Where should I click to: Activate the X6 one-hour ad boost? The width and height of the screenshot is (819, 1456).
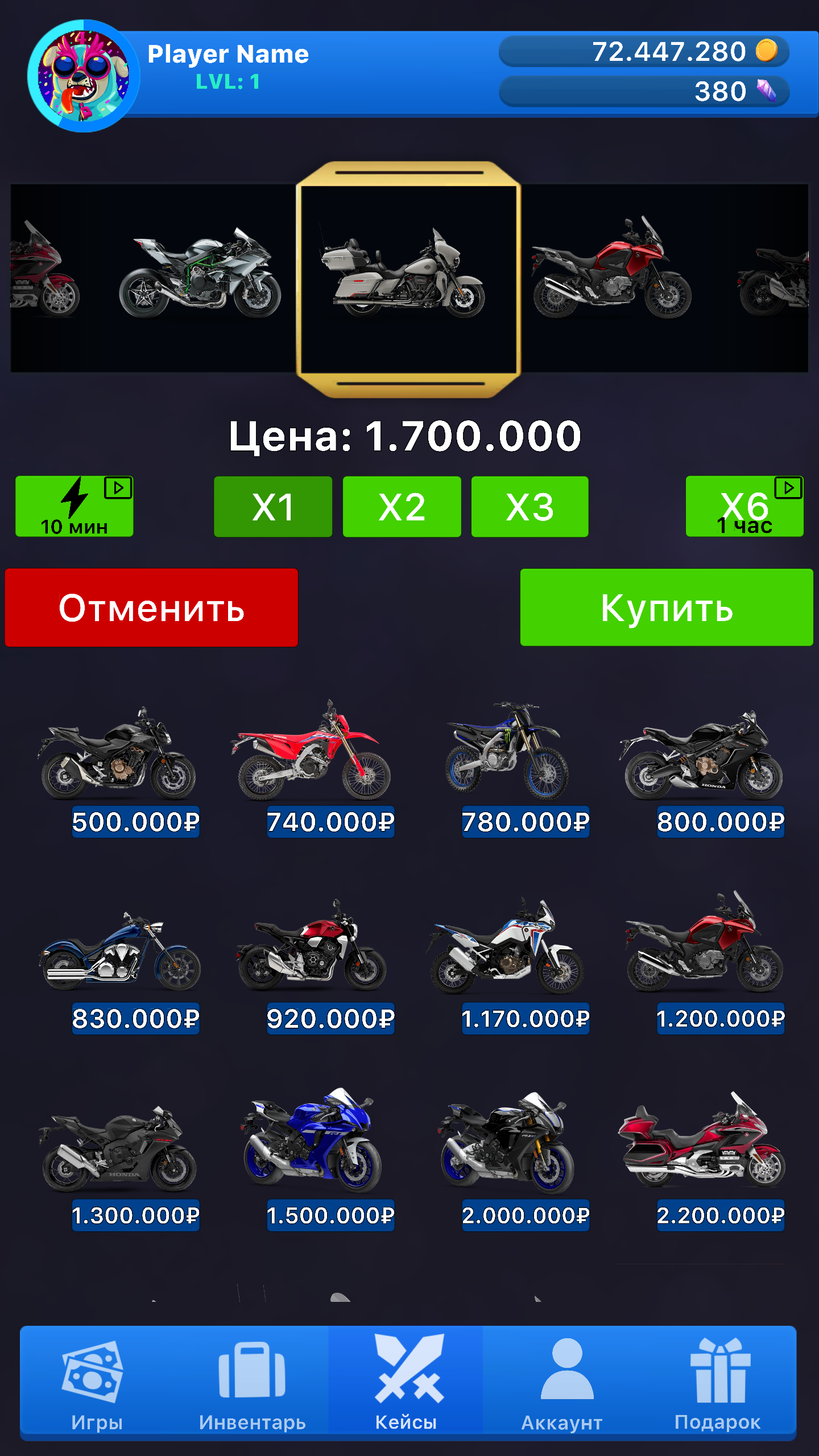[x=745, y=507]
